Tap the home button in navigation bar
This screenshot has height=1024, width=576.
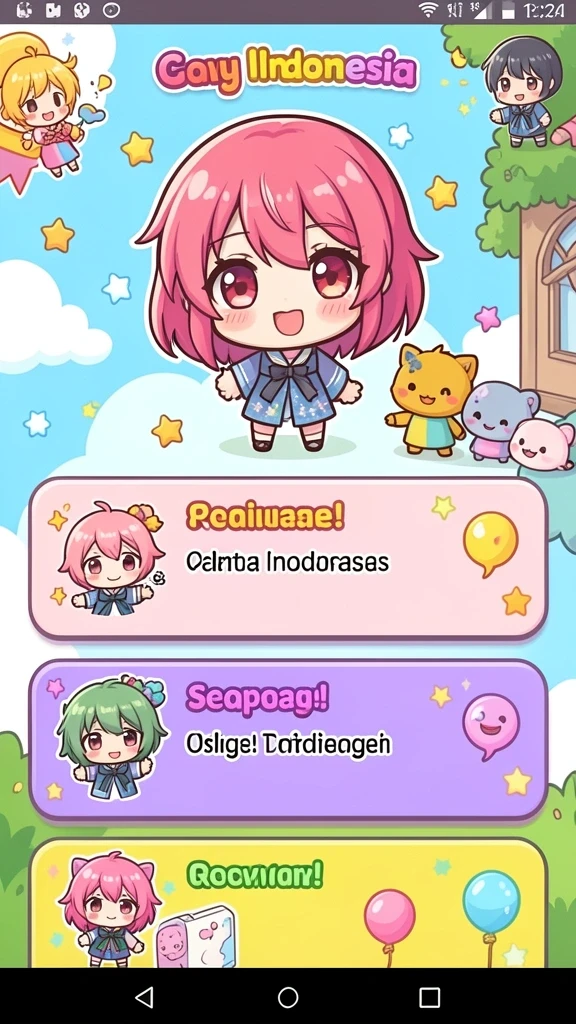click(x=288, y=997)
